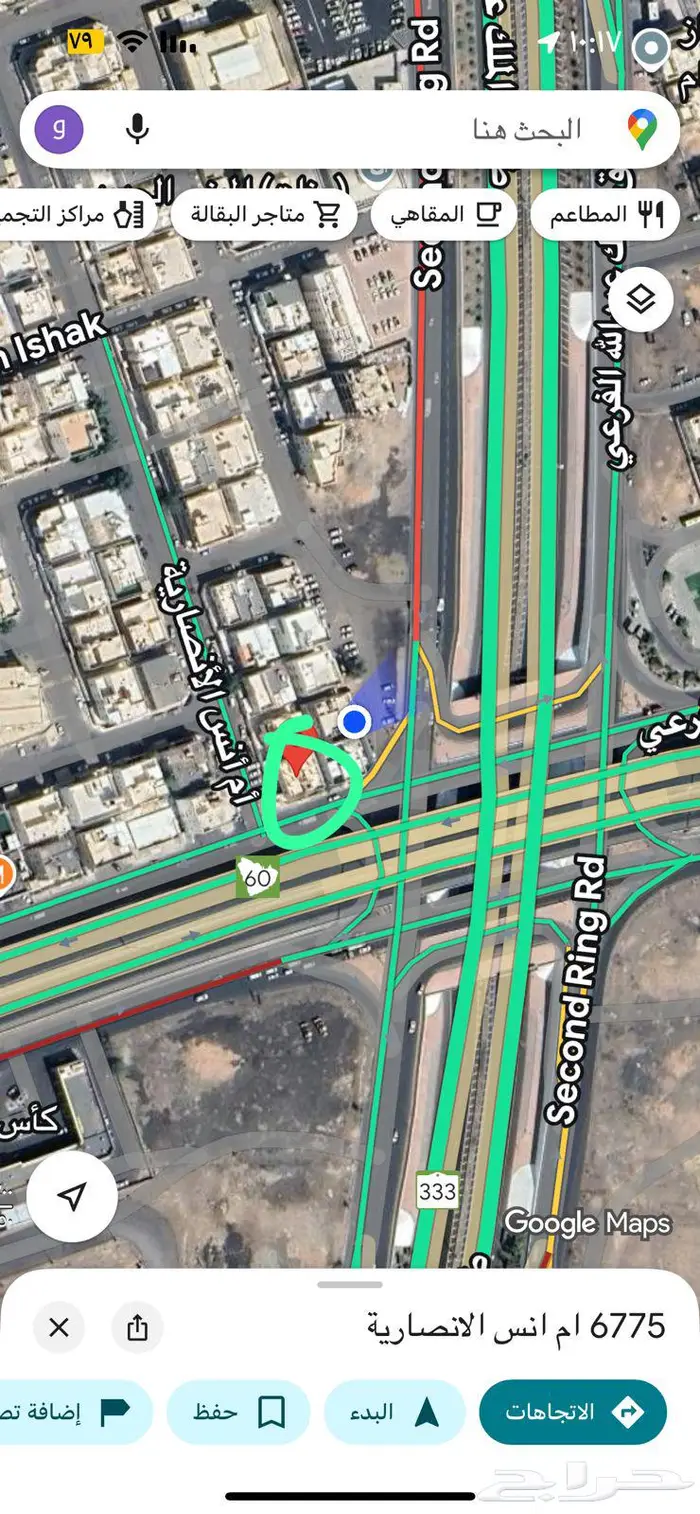700x1514 pixels.
Task: Select the Grocery stores (متاجر البقالة) chip
Action: [x=264, y=214]
